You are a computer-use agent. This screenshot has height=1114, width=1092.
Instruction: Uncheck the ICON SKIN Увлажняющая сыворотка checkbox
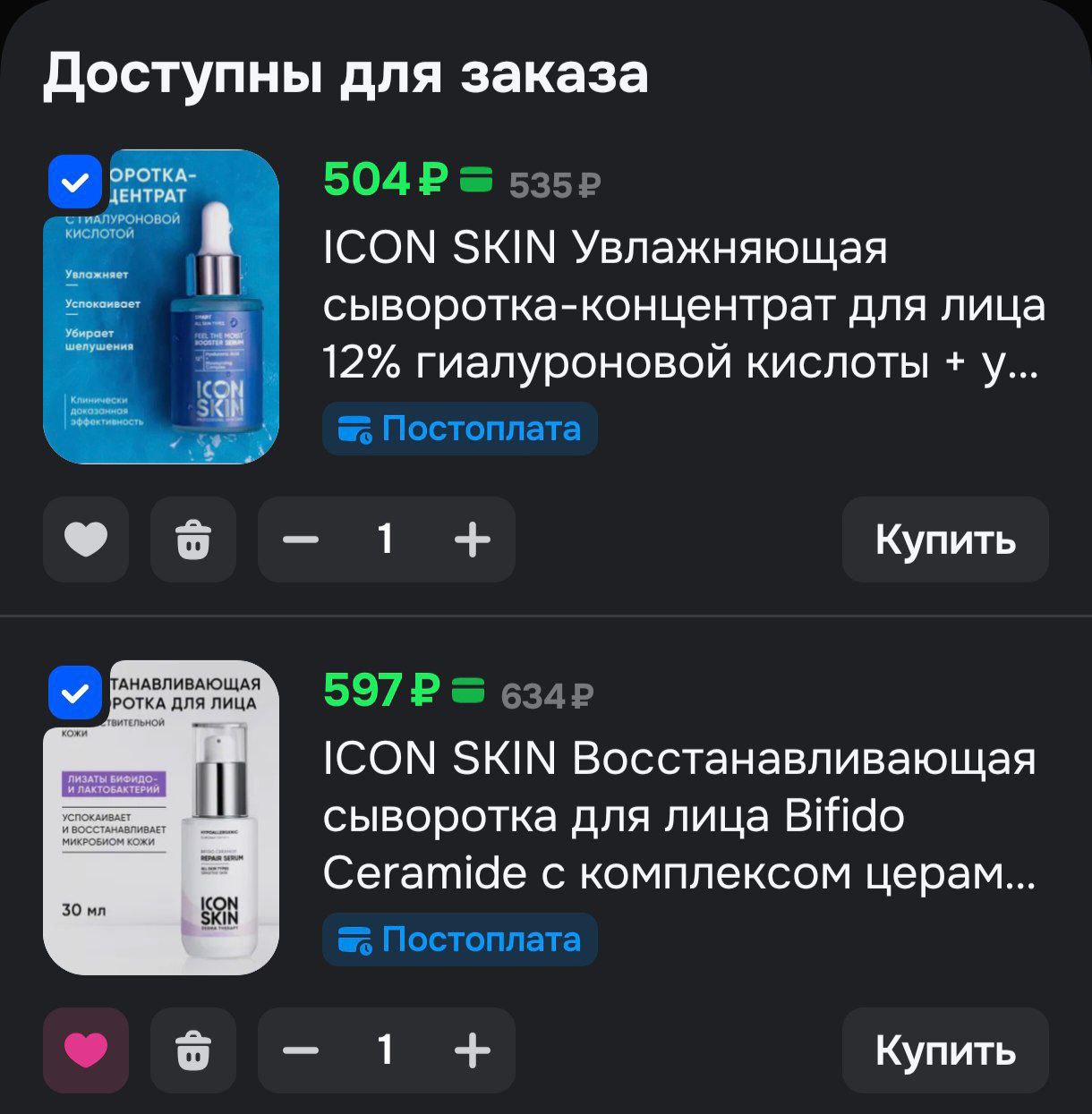pos(75,183)
